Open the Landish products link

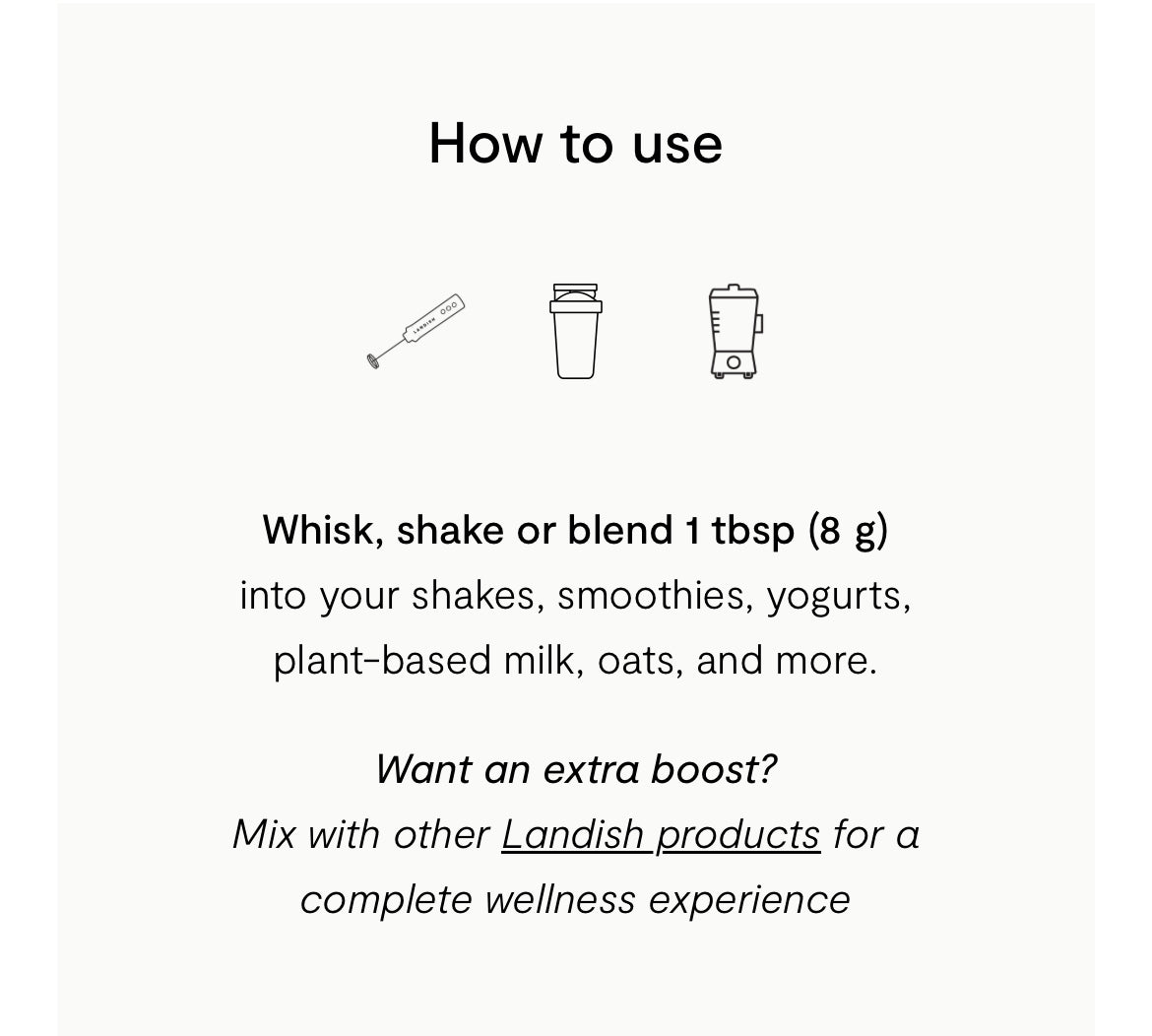[661, 834]
